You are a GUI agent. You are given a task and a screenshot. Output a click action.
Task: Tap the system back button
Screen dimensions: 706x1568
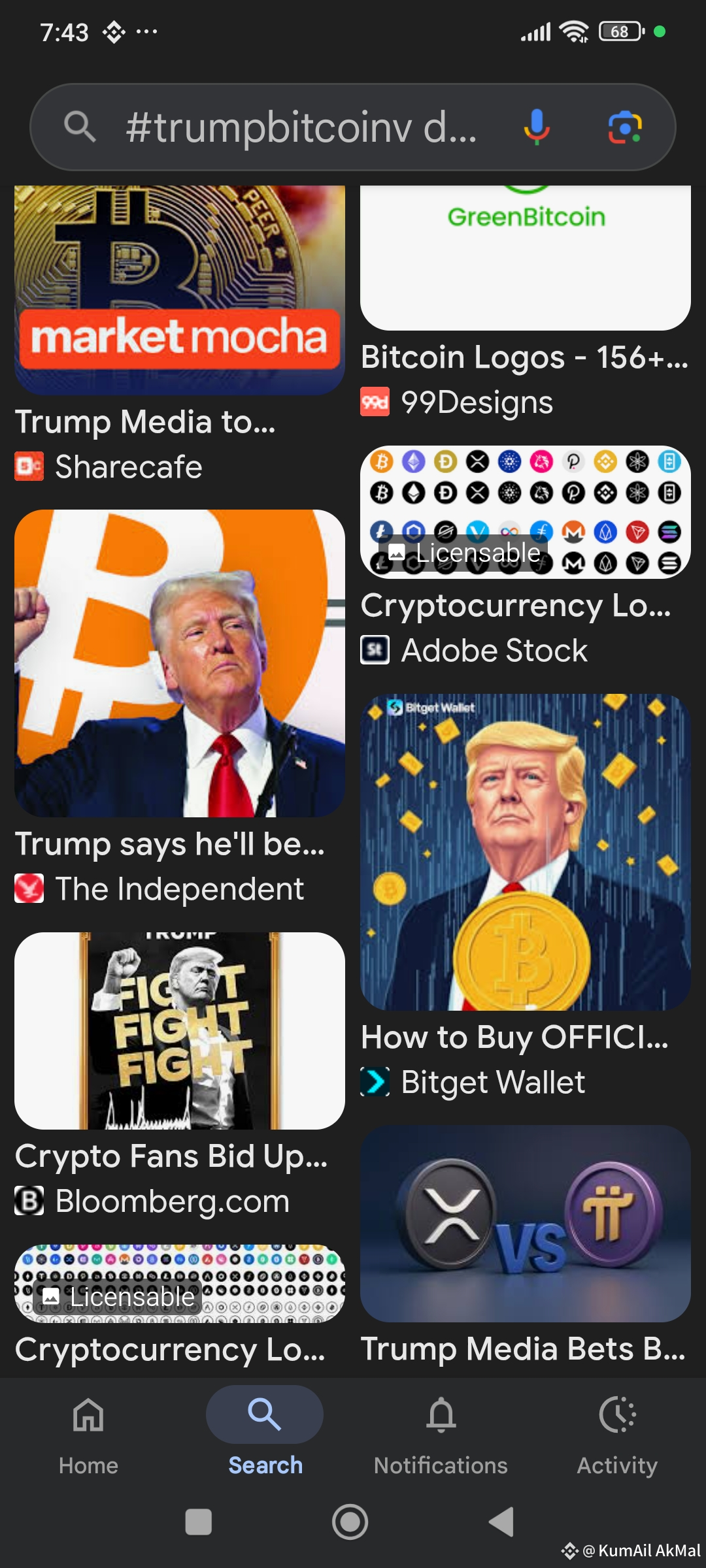point(501,1522)
